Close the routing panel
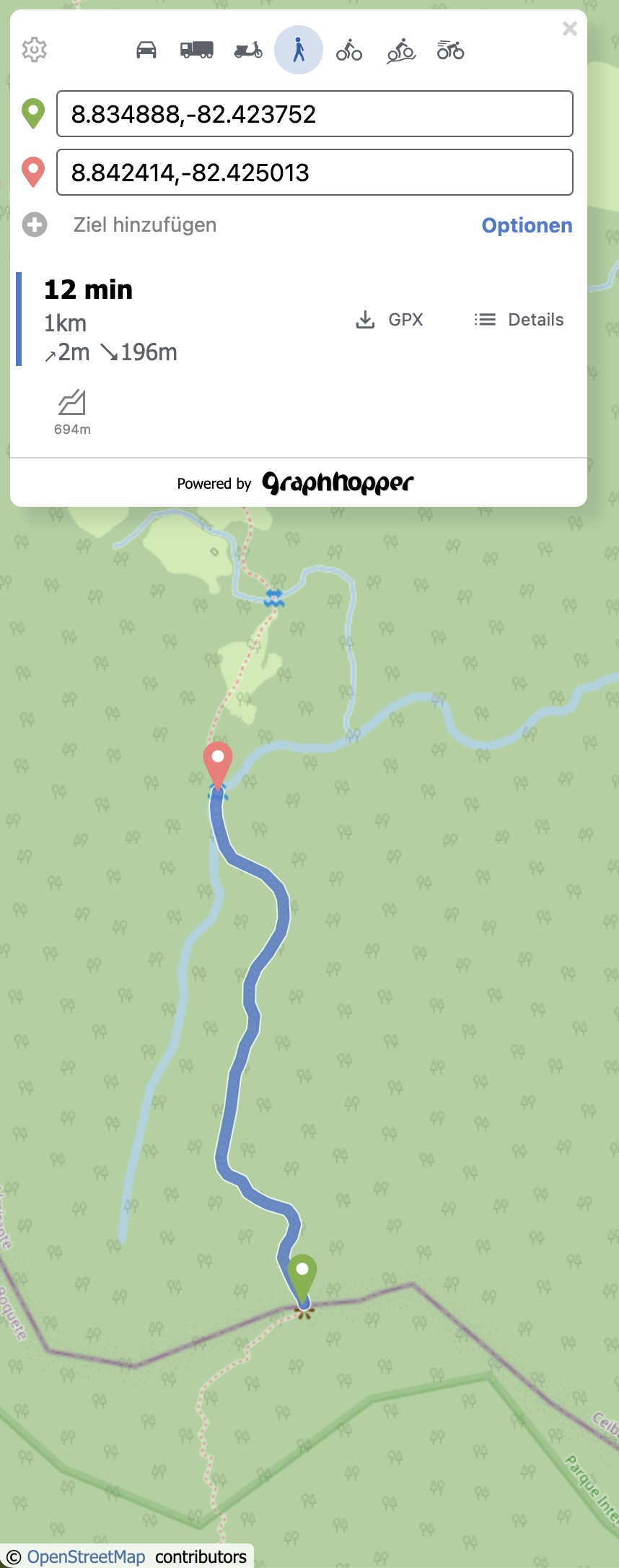This screenshot has height=1568, width=619. 569,29
